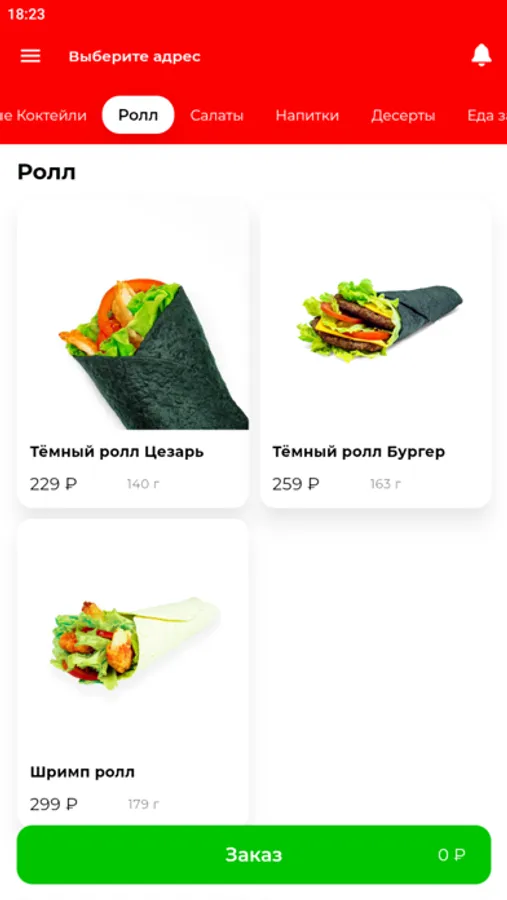Open the Десерты category
This screenshot has width=507, height=900.
tap(402, 115)
